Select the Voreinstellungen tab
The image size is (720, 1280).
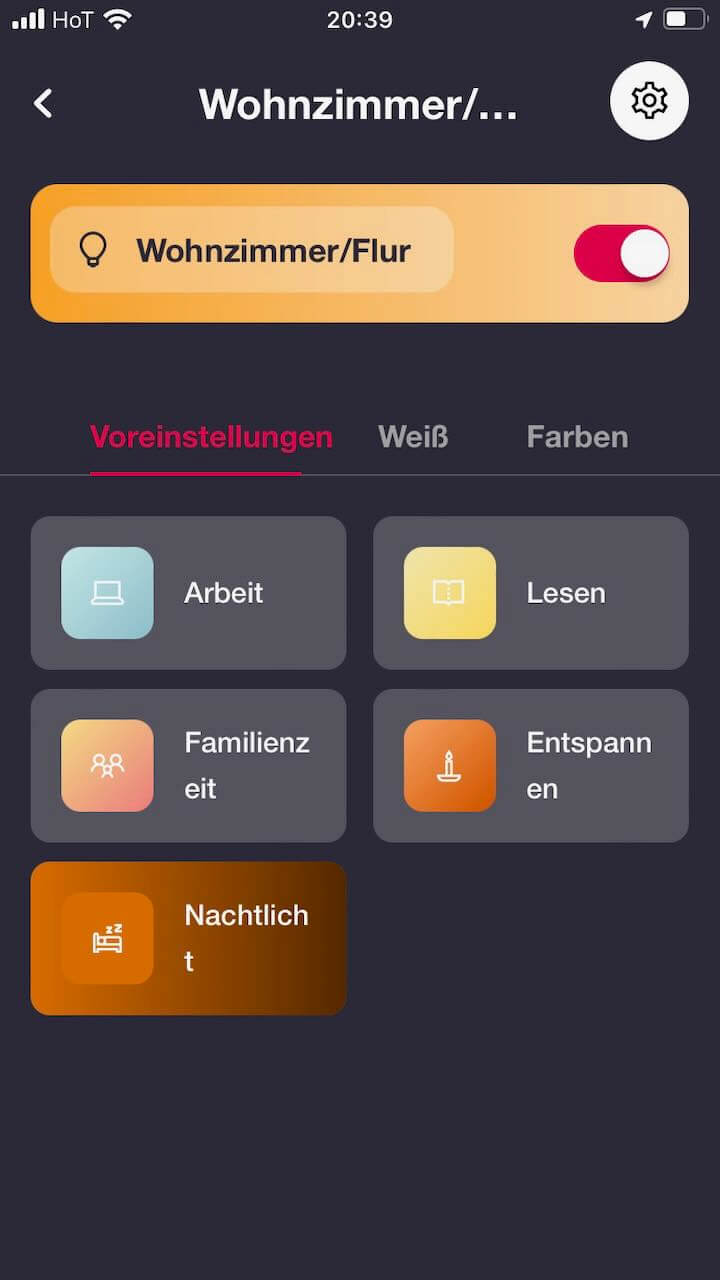point(211,437)
